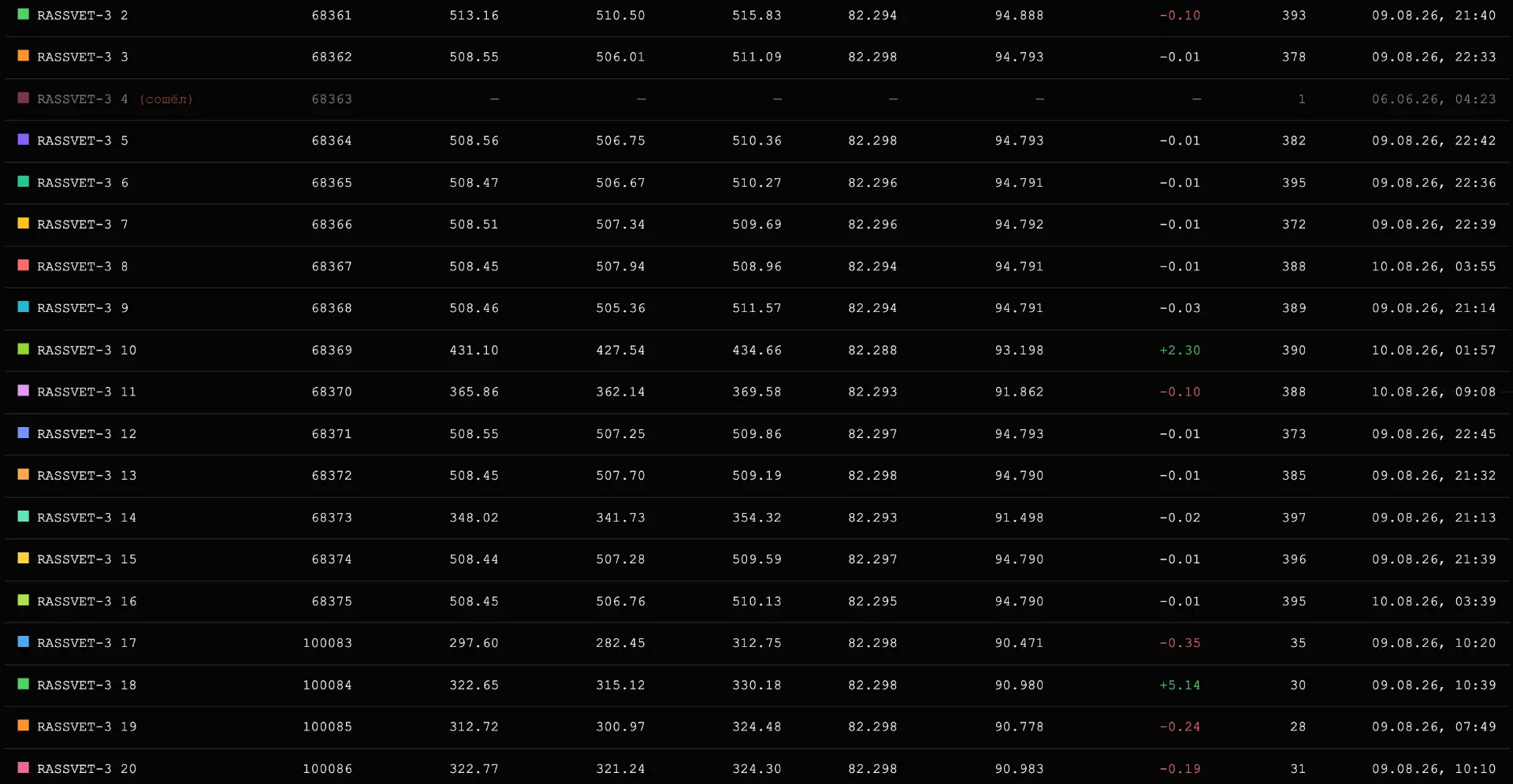Image resolution: width=1513 pixels, height=784 pixels.
Task: Select the RASSVET-3 11 row
Action: 756,392
